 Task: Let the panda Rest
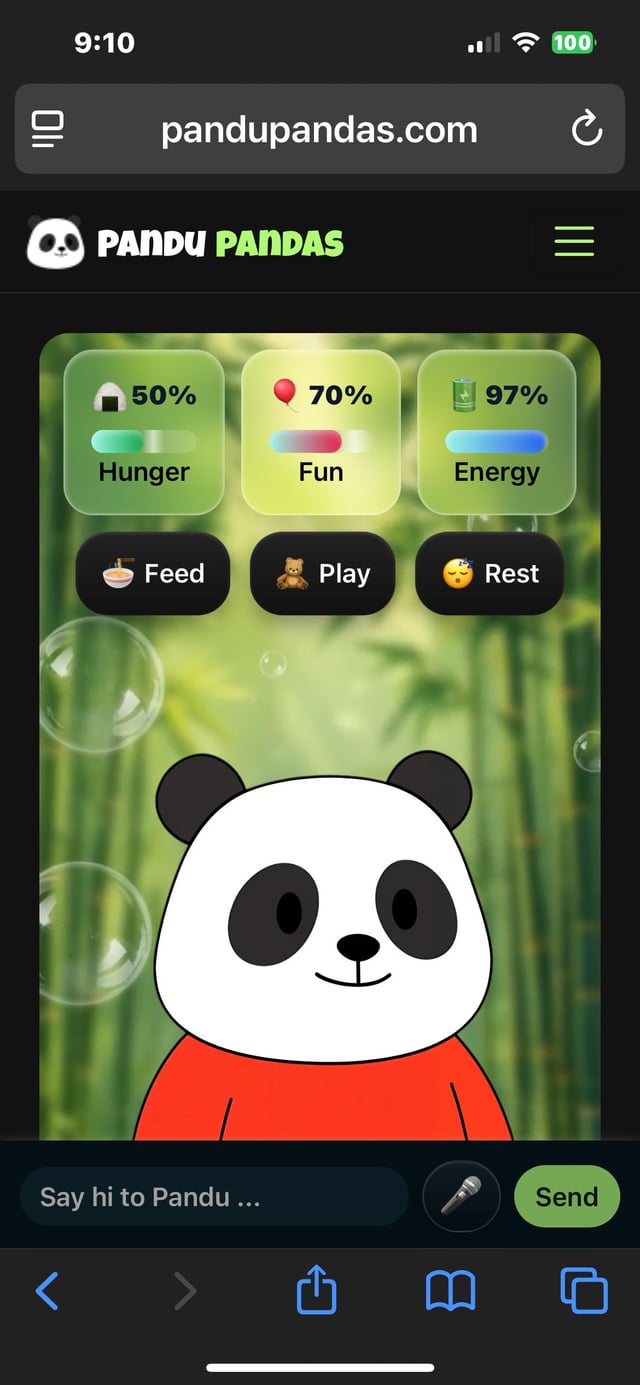(x=490, y=573)
